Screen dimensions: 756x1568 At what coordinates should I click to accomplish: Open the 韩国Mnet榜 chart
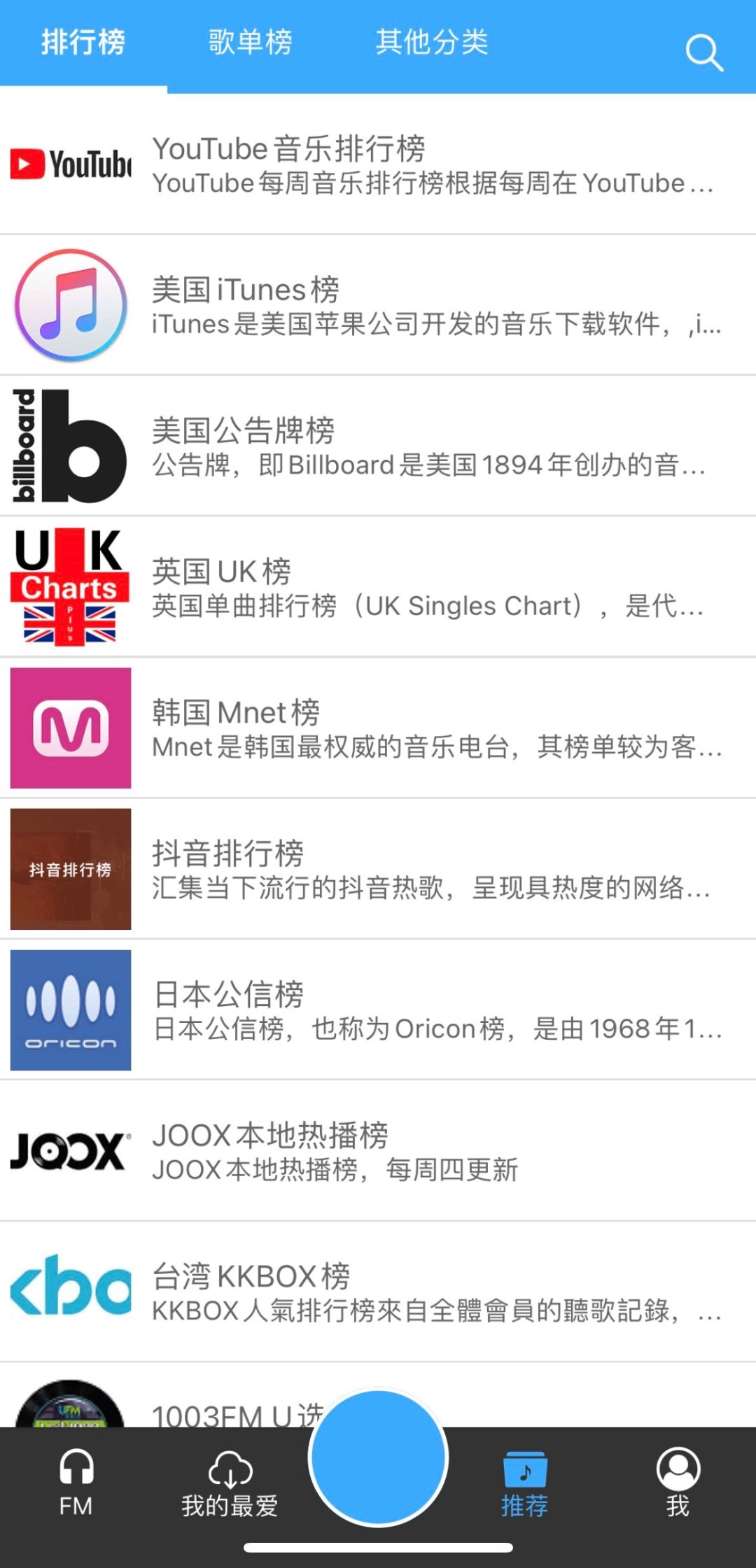click(378, 728)
